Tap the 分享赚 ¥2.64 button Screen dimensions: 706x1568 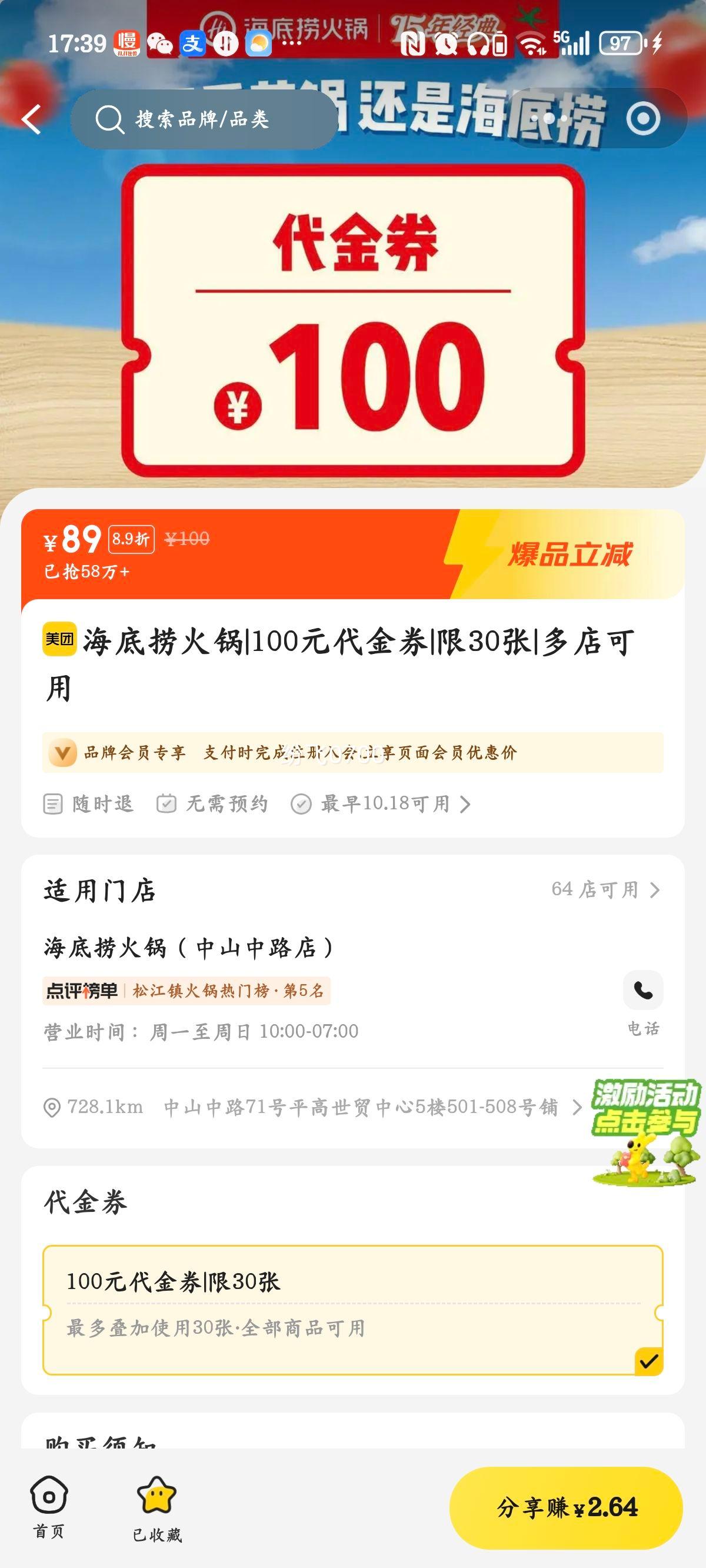566,1508
